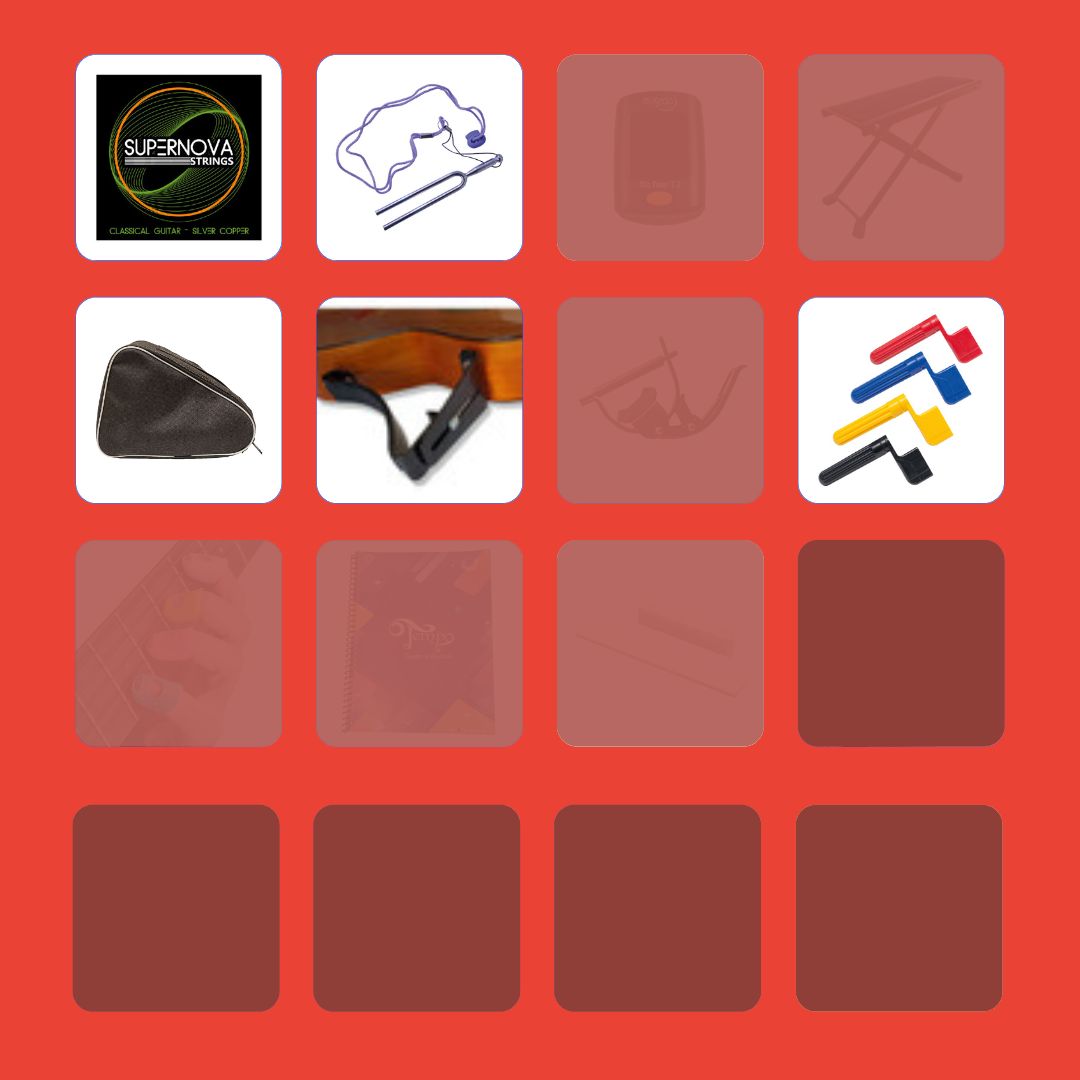Tap the faded footstool tile

point(901,158)
